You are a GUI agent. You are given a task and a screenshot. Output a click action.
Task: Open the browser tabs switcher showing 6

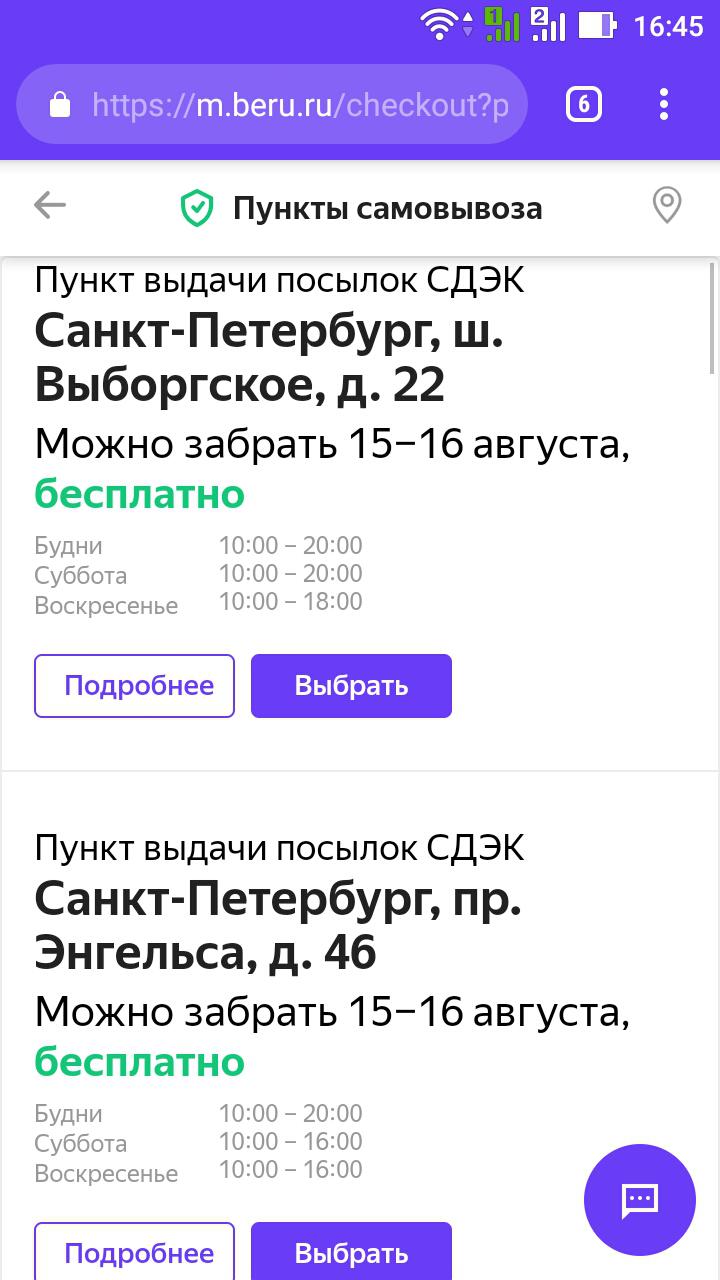click(x=584, y=104)
